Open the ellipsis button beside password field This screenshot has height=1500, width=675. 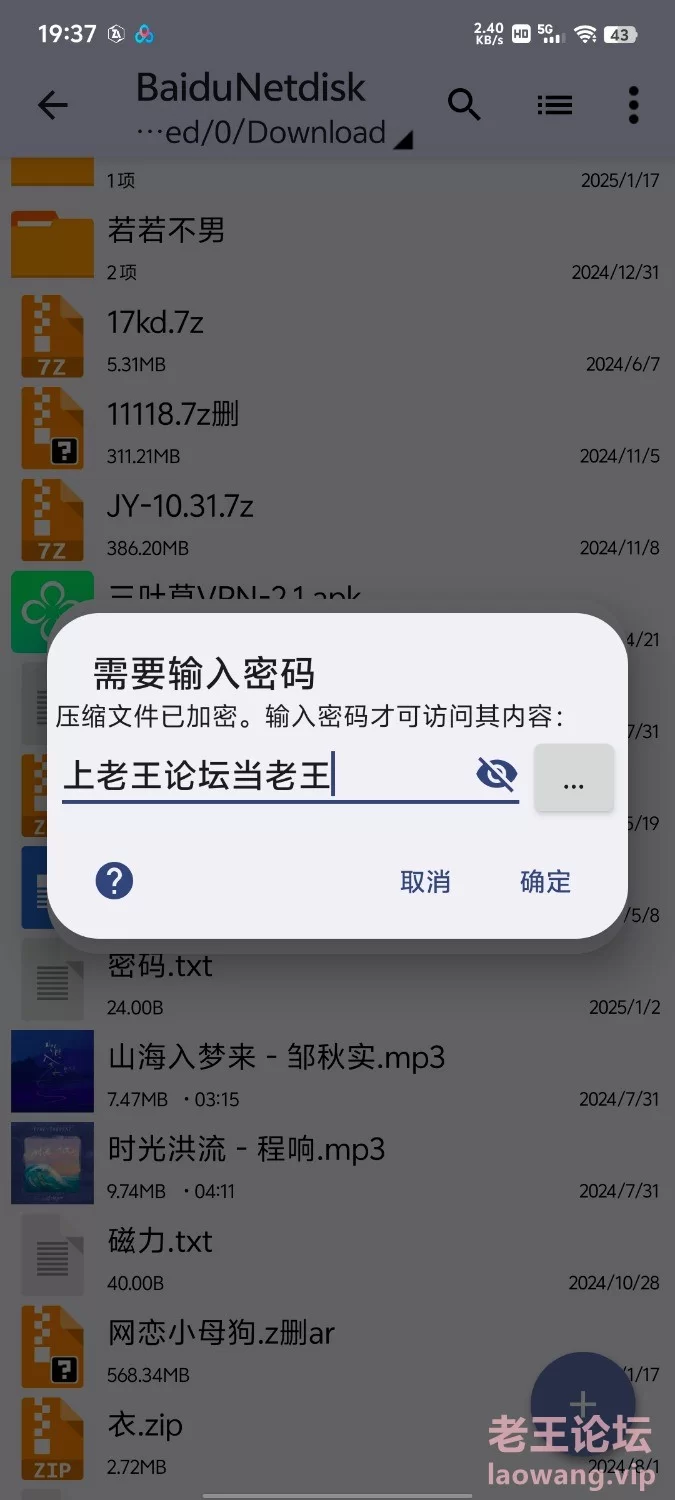[x=574, y=778]
